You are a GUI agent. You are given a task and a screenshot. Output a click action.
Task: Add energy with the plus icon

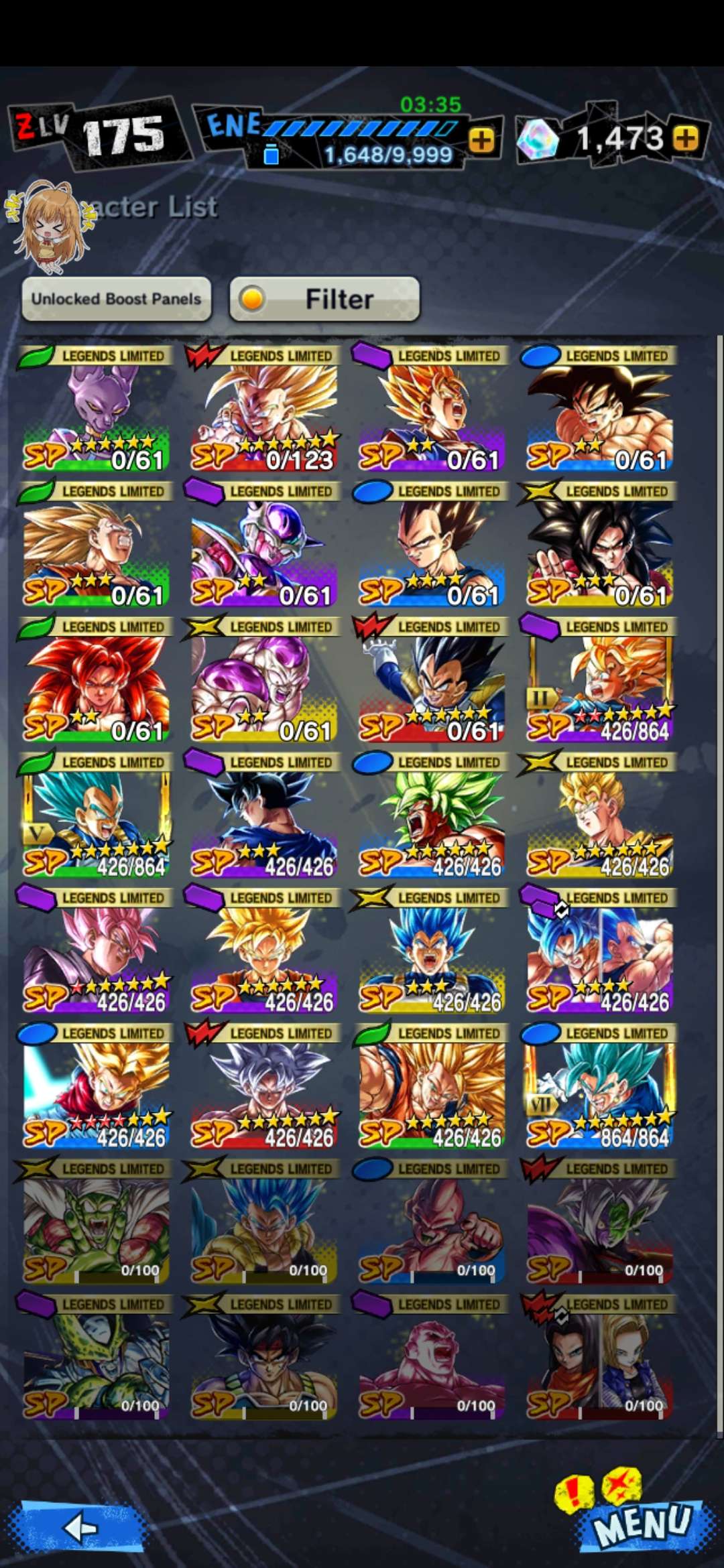pyautogui.click(x=481, y=141)
